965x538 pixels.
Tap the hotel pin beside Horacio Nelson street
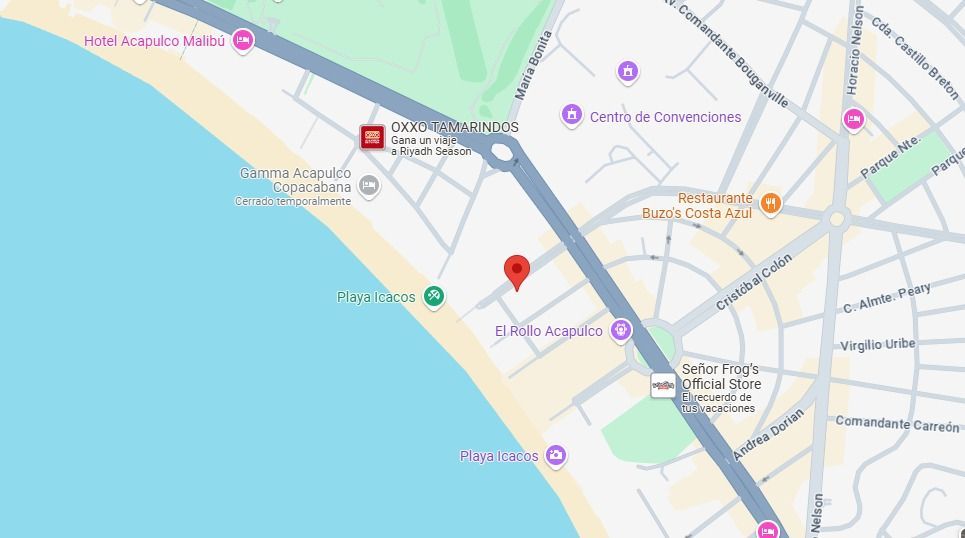(854, 119)
